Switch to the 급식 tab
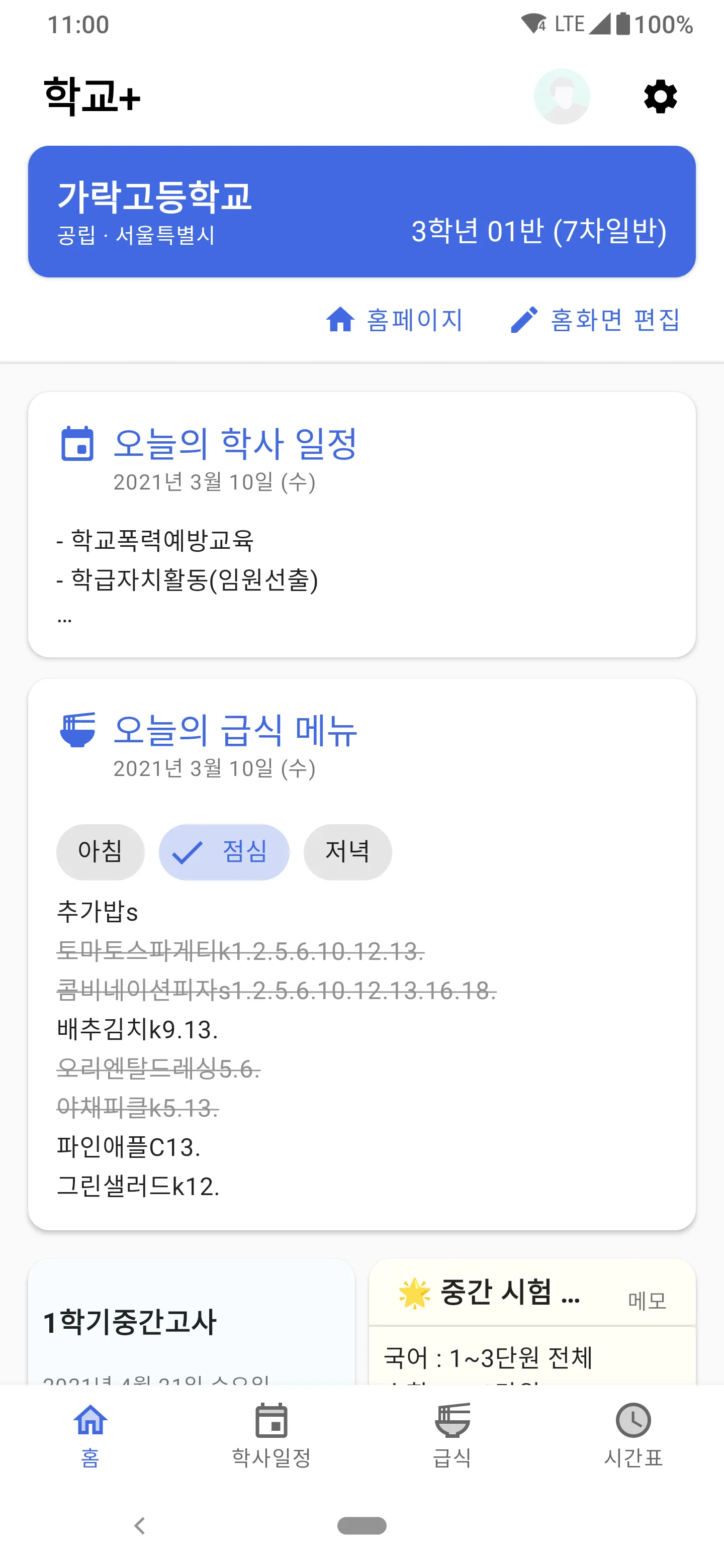The height and width of the screenshot is (1568, 724). [452, 1435]
